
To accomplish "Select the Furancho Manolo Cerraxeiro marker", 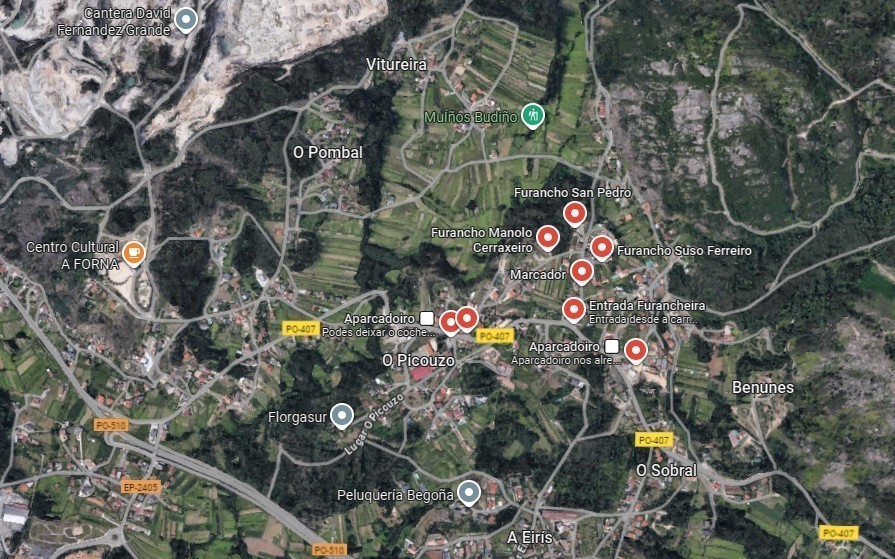I will pos(547,237).
